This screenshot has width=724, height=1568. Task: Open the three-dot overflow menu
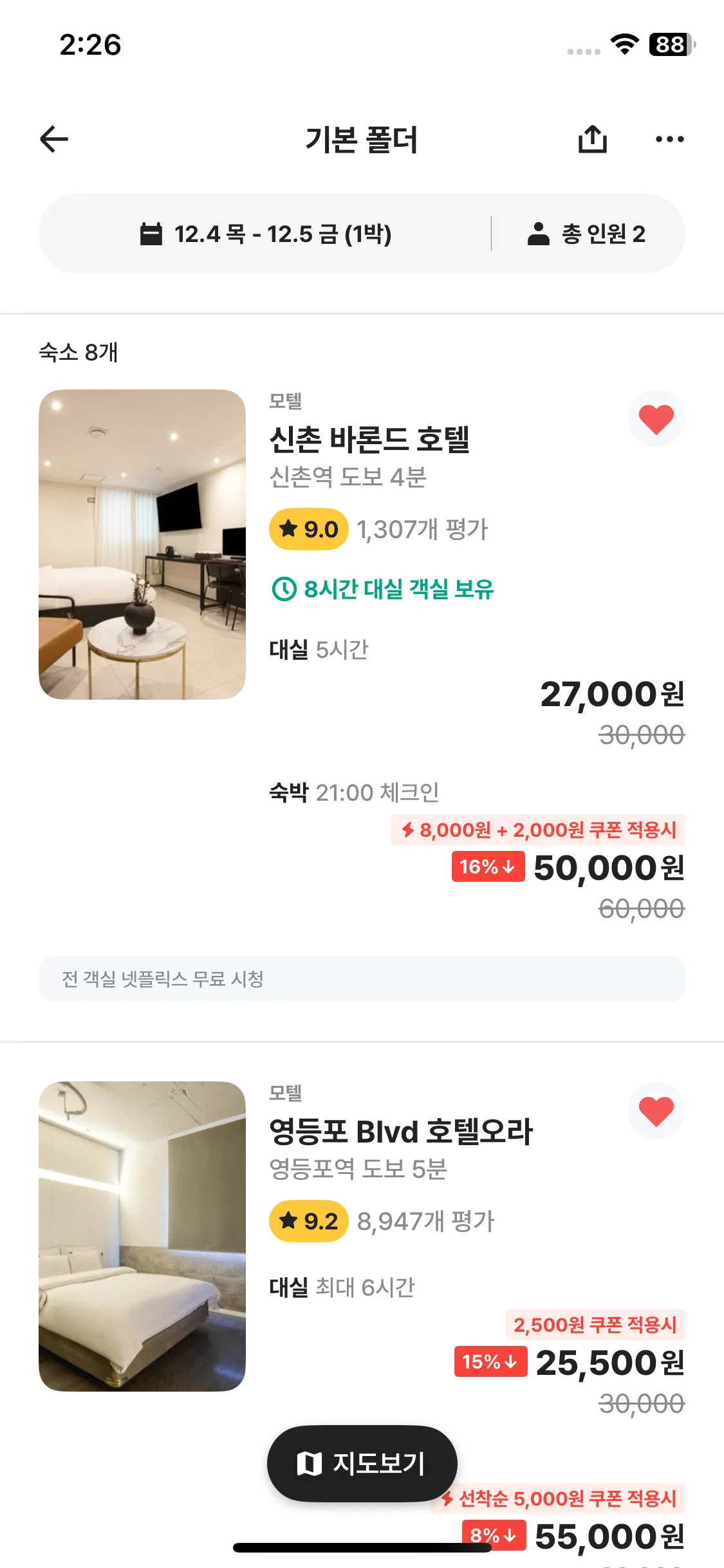click(669, 139)
